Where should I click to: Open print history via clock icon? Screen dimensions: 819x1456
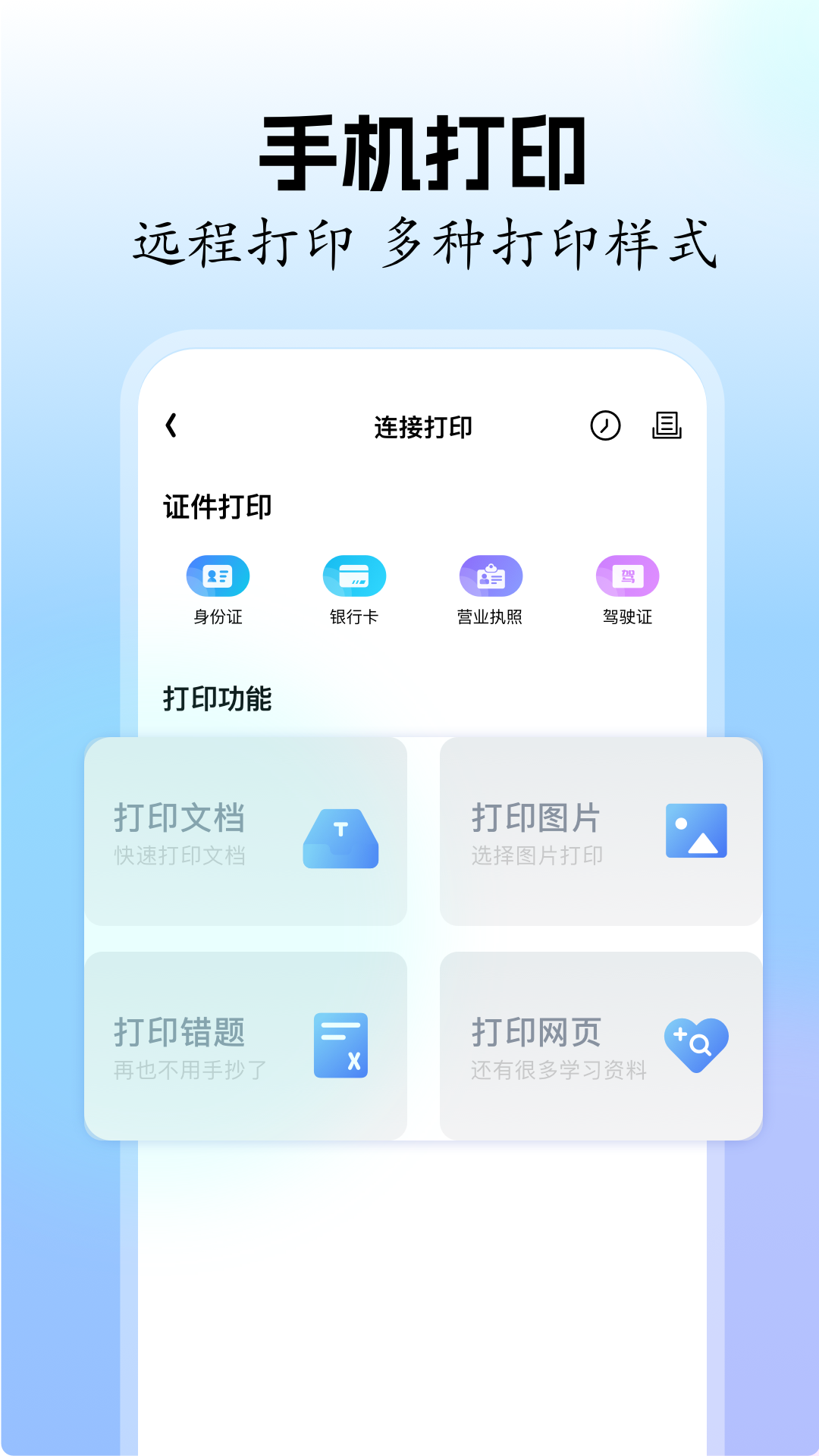coord(605,427)
